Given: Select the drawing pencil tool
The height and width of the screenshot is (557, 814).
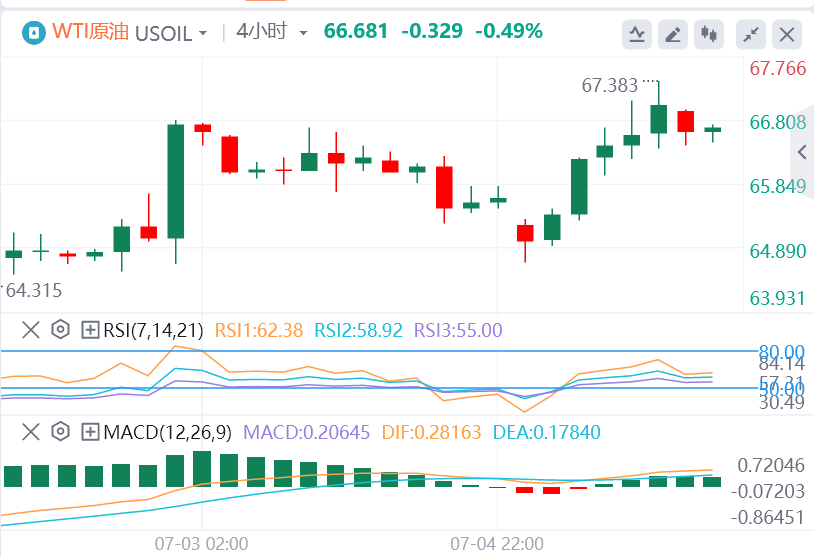Looking at the screenshot, I should 673,35.
